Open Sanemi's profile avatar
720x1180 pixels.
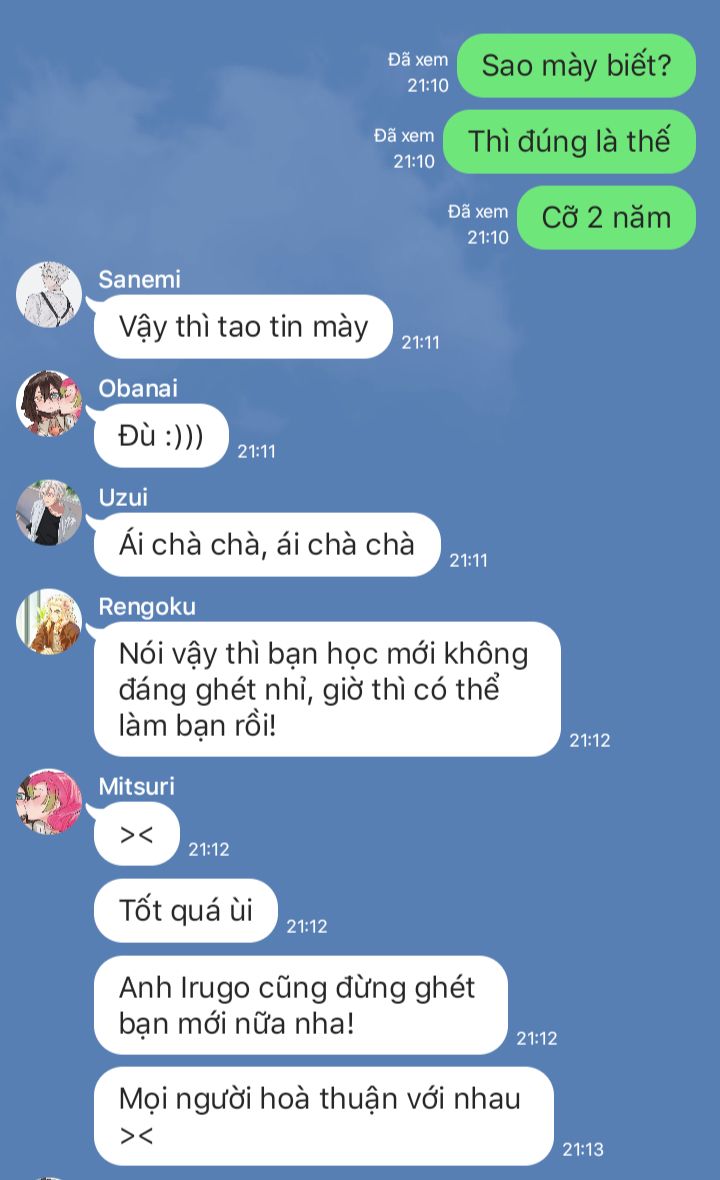[x=49, y=294]
